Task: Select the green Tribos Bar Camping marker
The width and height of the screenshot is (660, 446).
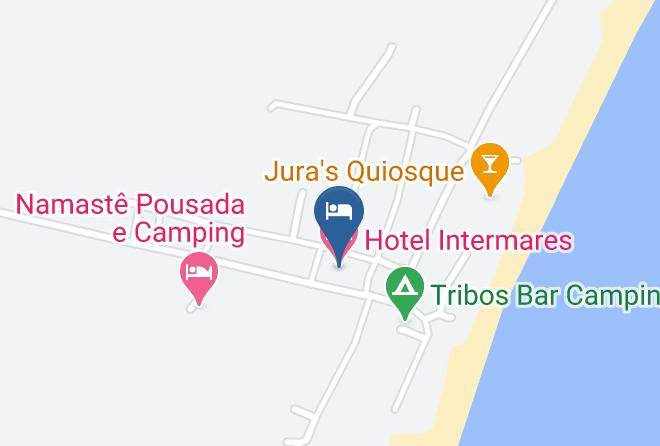Action: click(x=405, y=292)
